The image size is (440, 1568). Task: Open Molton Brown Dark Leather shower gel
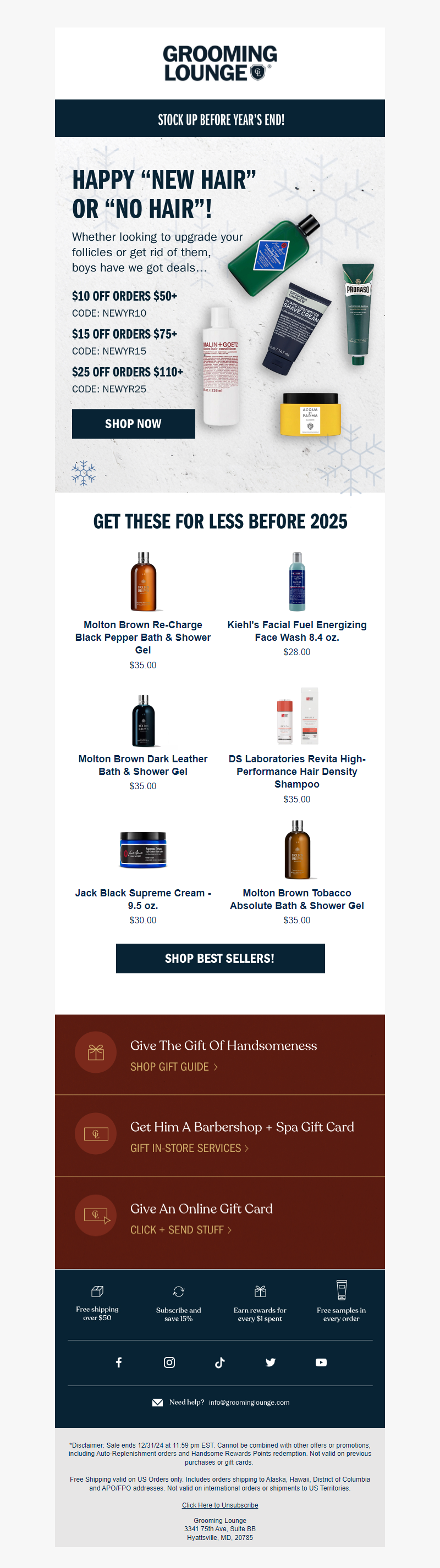(x=142, y=764)
